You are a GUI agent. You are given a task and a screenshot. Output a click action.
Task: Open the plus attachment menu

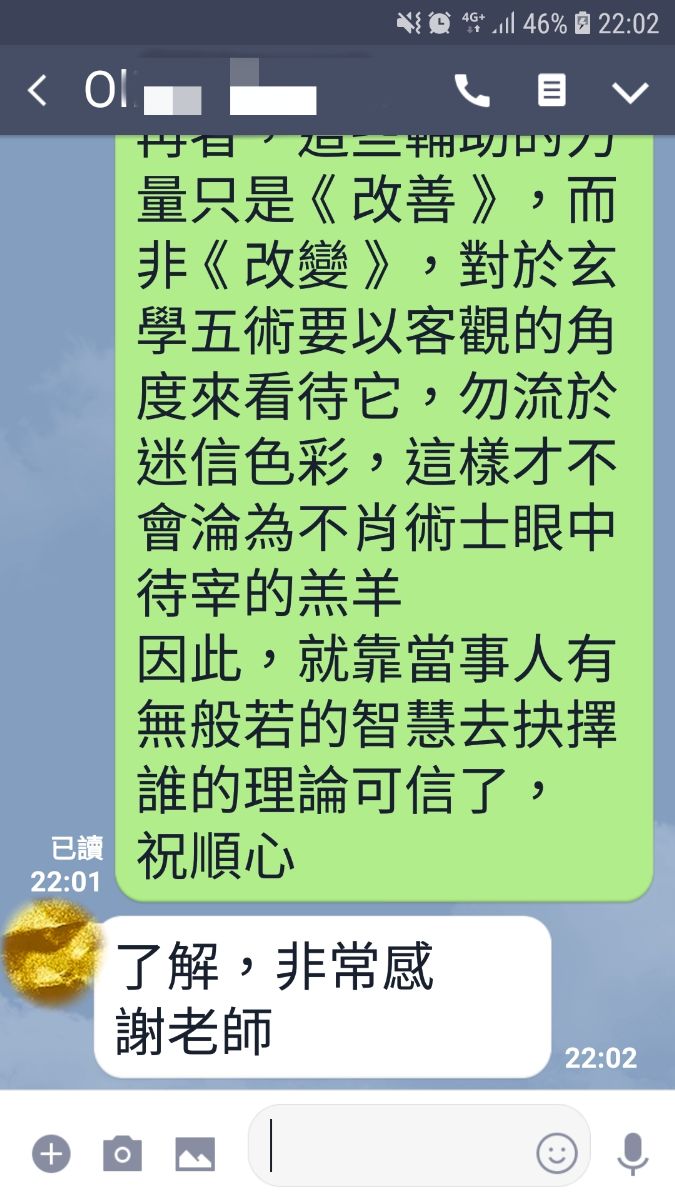(51, 1154)
